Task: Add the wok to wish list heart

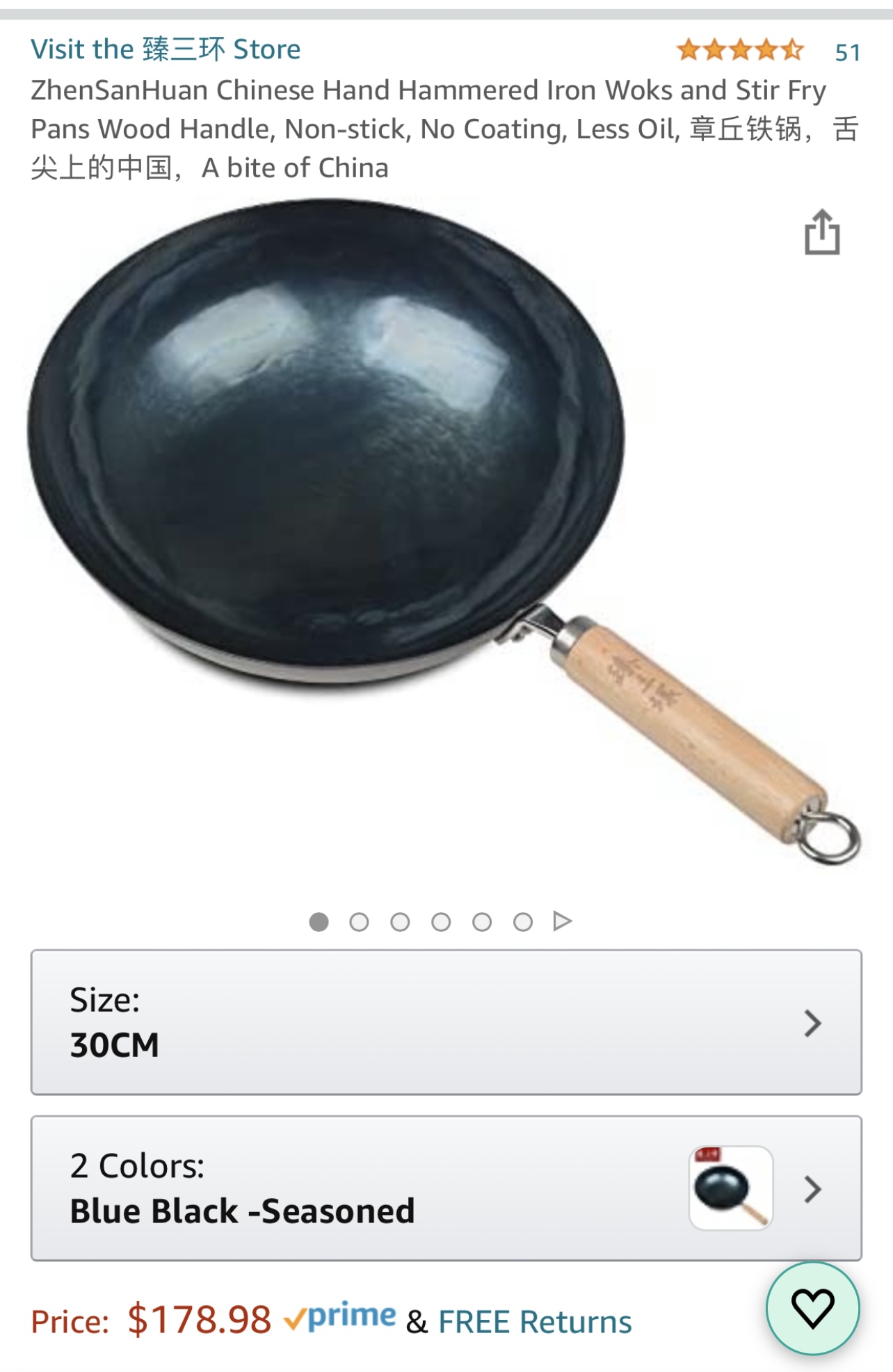Action: tap(812, 1308)
